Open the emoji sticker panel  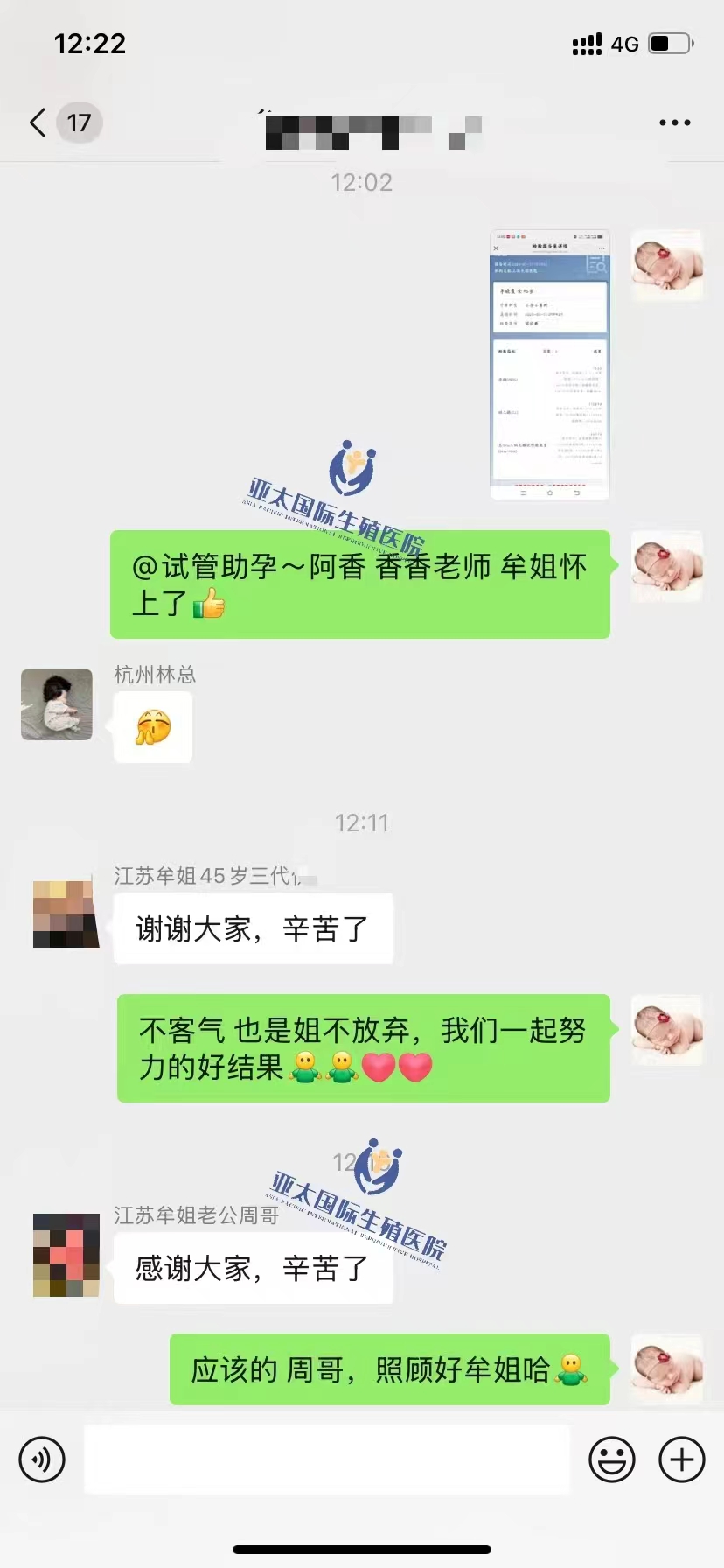pyautogui.click(x=611, y=1459)
